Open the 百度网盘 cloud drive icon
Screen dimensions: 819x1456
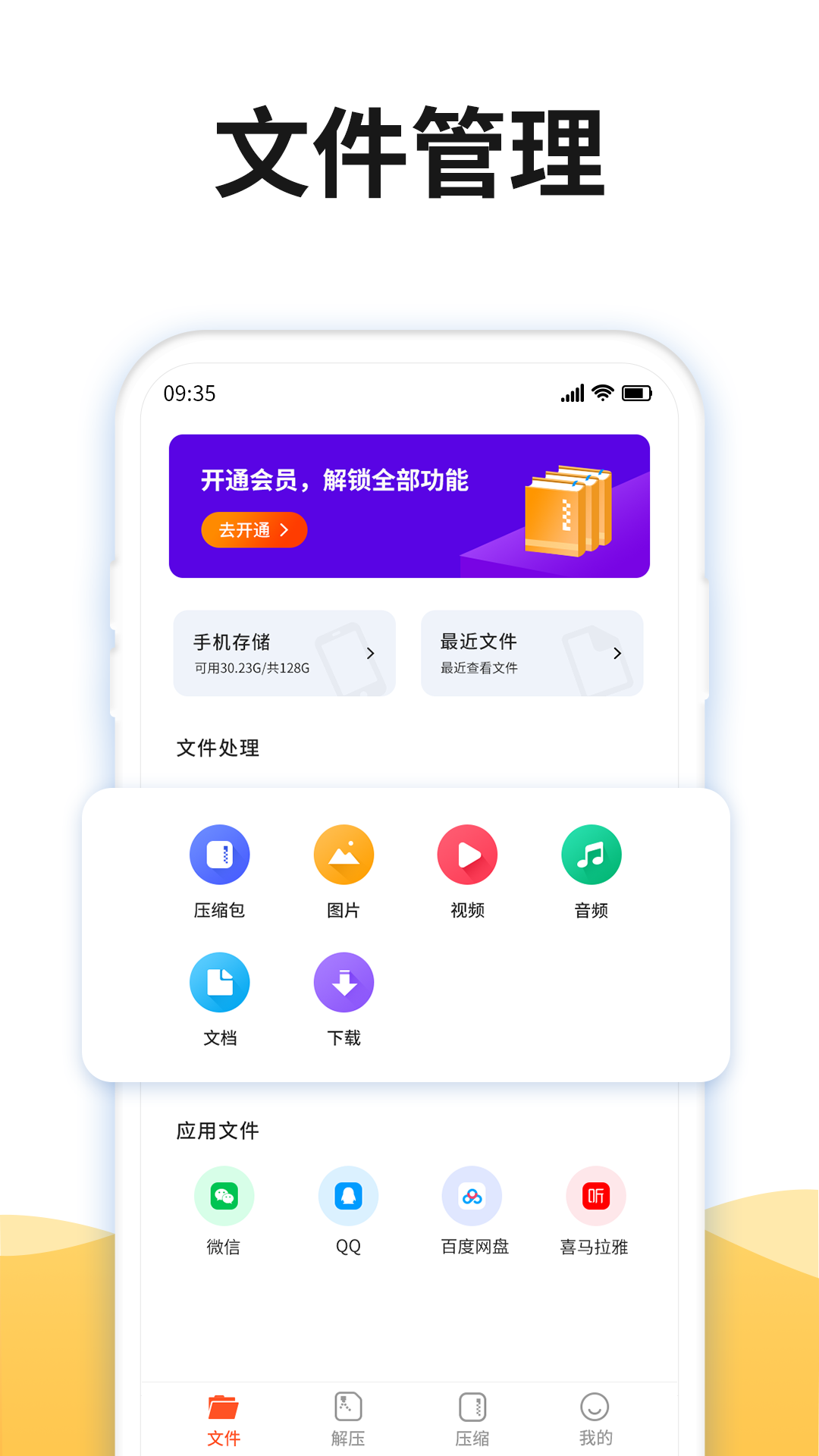point(472,1196)
